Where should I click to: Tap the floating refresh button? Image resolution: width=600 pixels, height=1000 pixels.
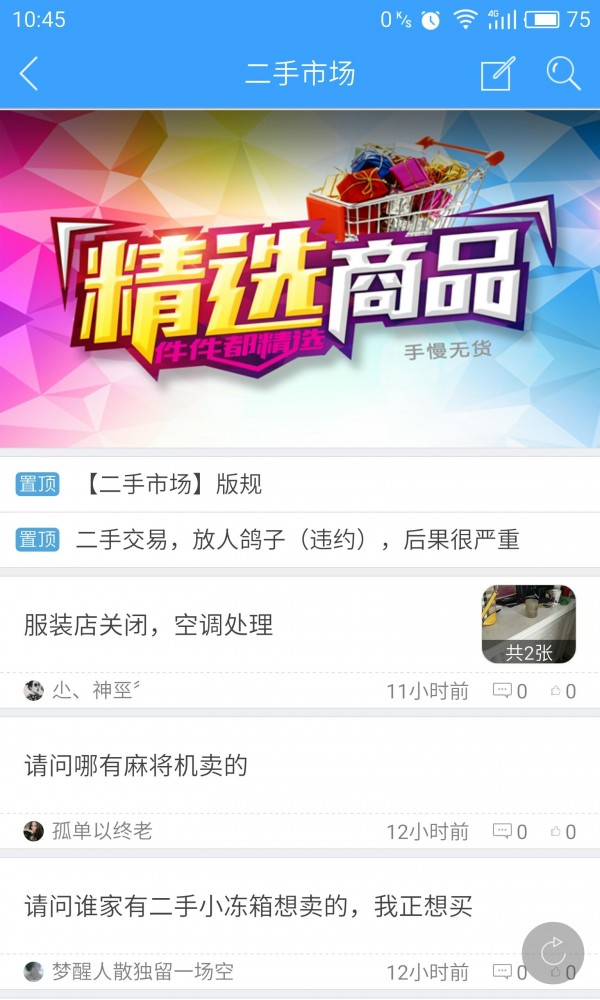[553, 952]
